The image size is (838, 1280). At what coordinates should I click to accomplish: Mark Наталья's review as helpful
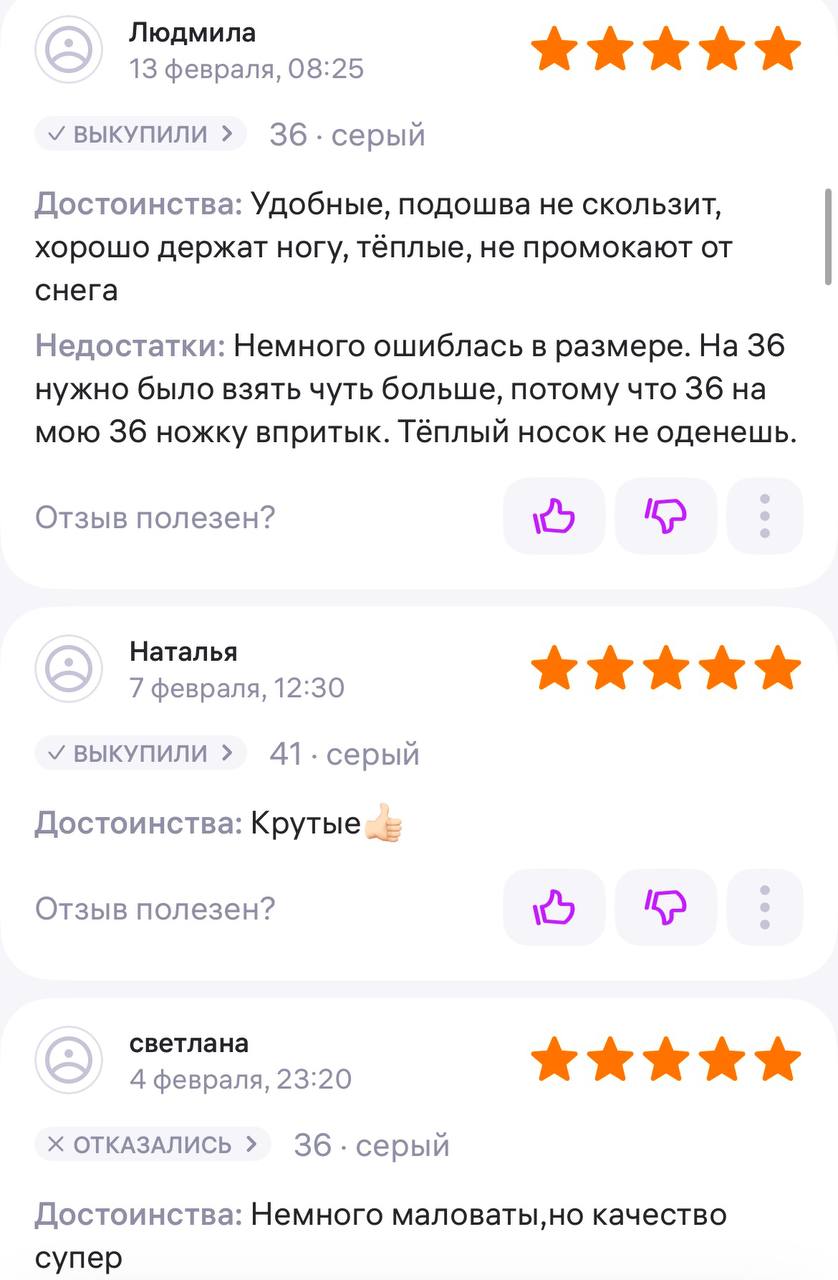(x=554, y=908)
